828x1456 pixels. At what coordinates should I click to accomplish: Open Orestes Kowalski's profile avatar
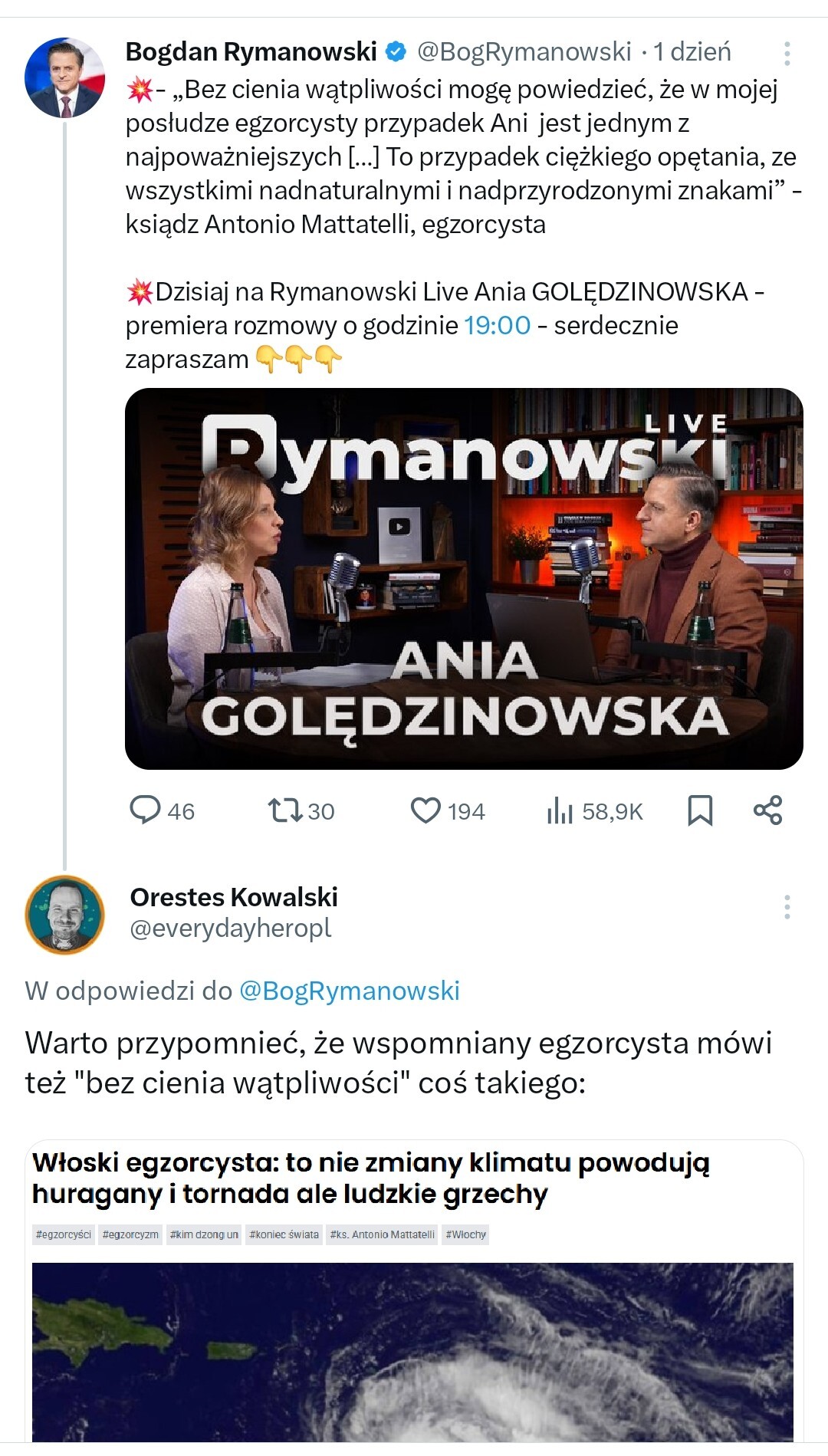[x=64, y=914]
